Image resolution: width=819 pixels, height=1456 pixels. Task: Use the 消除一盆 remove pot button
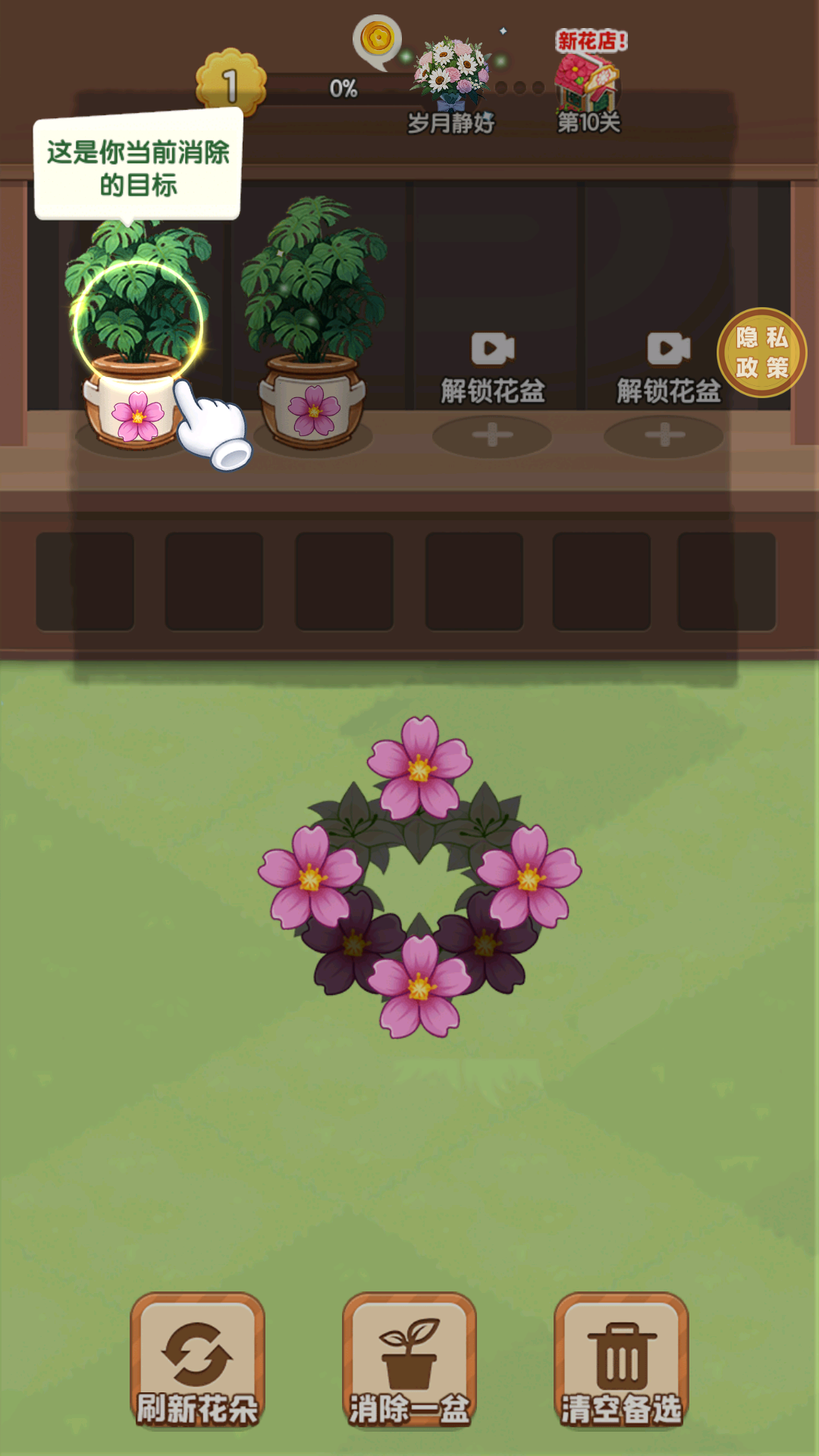409,1361
